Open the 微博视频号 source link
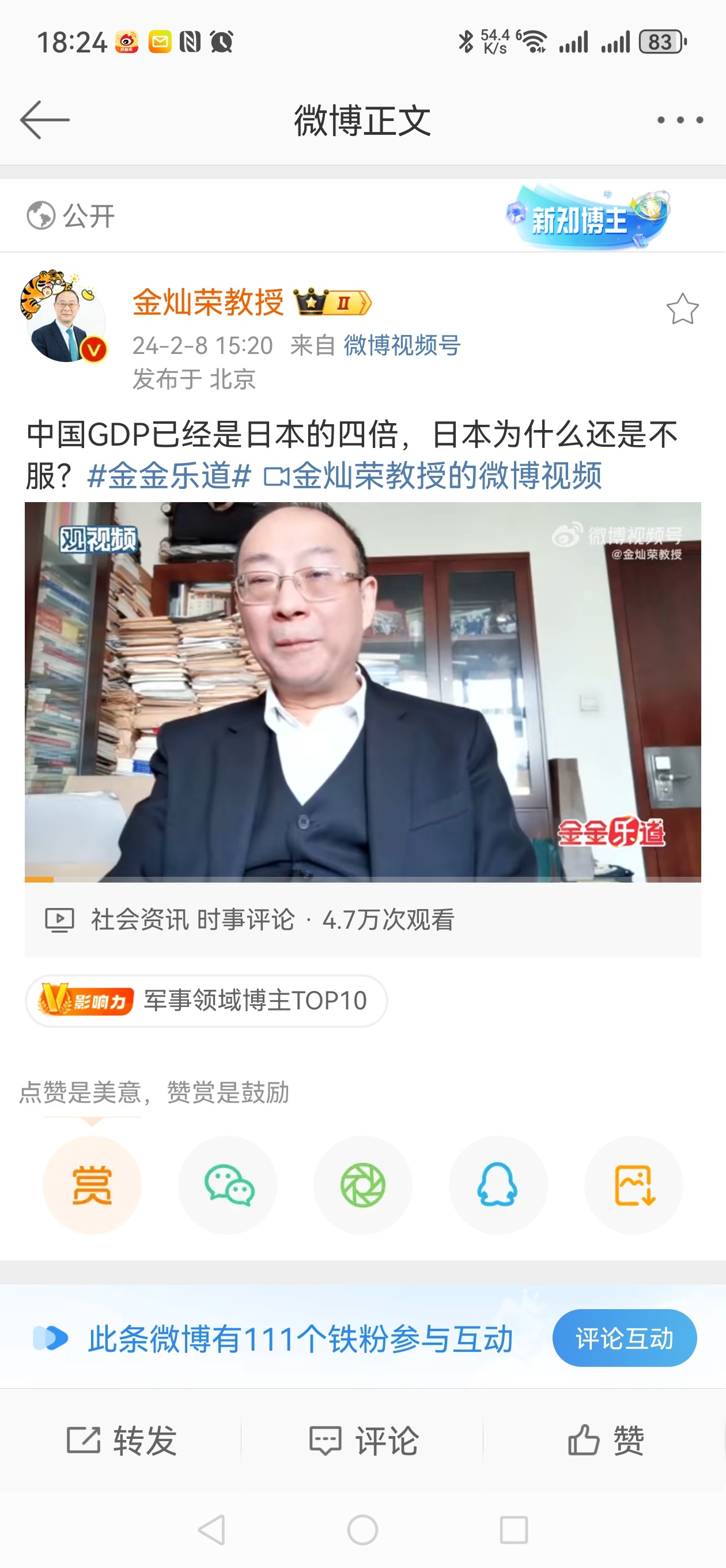726x1568 pixels. pos(403,345)
